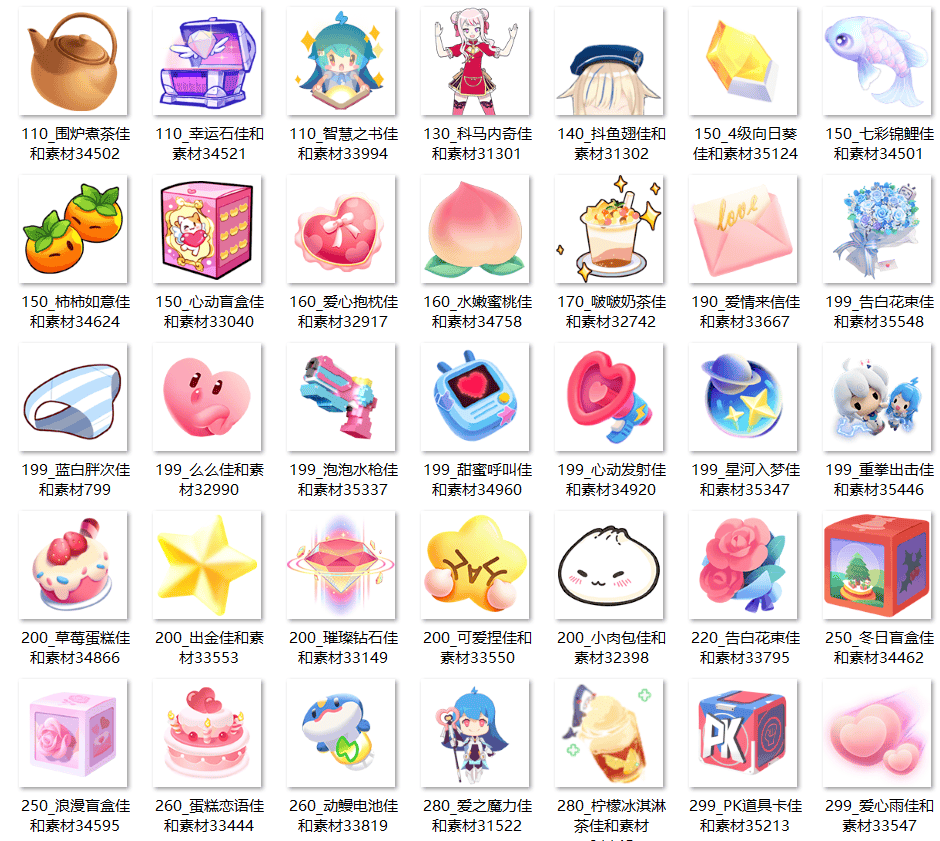Select the 150_柿柿如意 persimmon file
This screenshot has width=940, height=841.
click(74, 229)
